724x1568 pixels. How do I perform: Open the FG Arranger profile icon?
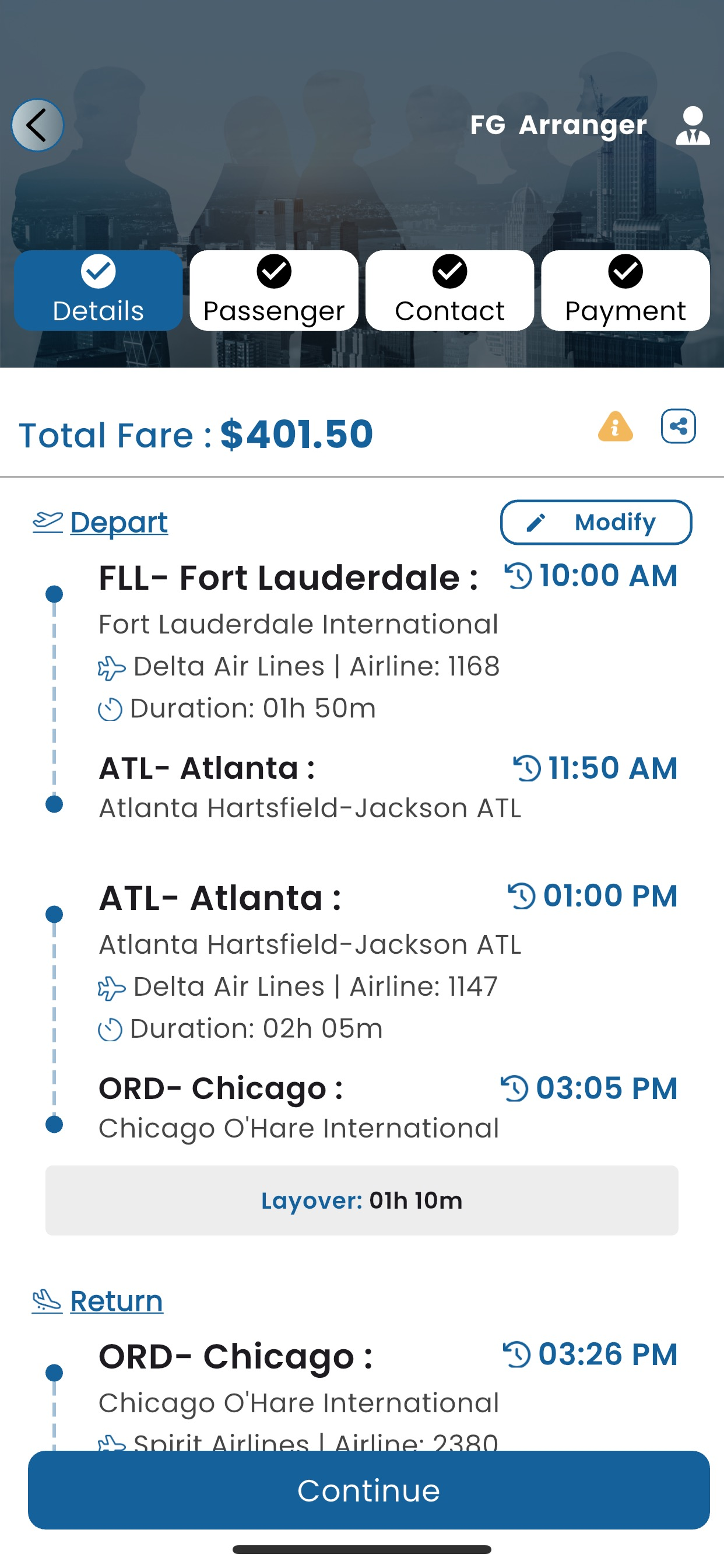tap(693, 125)
